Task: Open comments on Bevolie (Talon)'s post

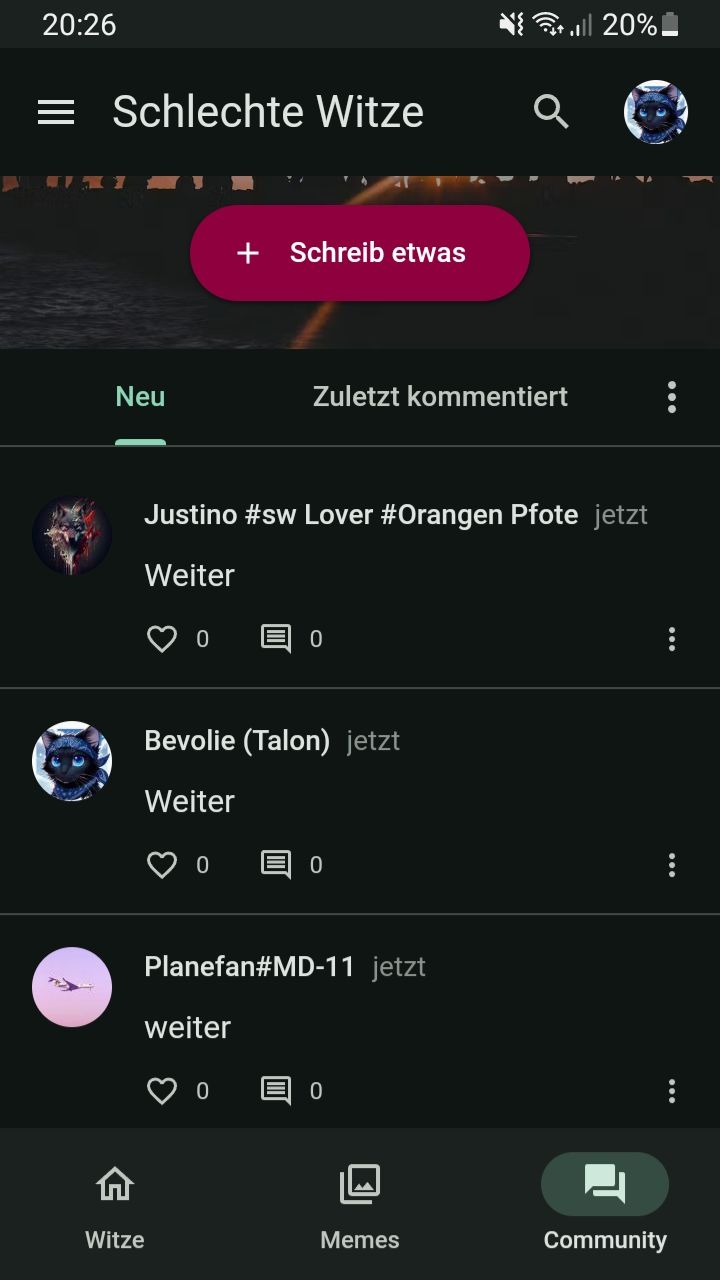Action: click(276, 865)
